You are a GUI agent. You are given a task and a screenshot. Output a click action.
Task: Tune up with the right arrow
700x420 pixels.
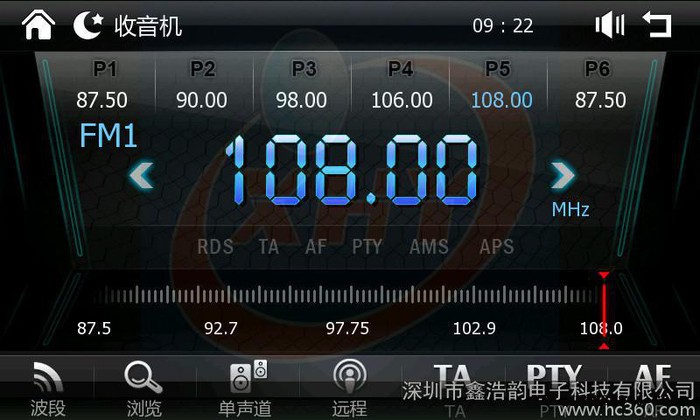pos(563,177)
